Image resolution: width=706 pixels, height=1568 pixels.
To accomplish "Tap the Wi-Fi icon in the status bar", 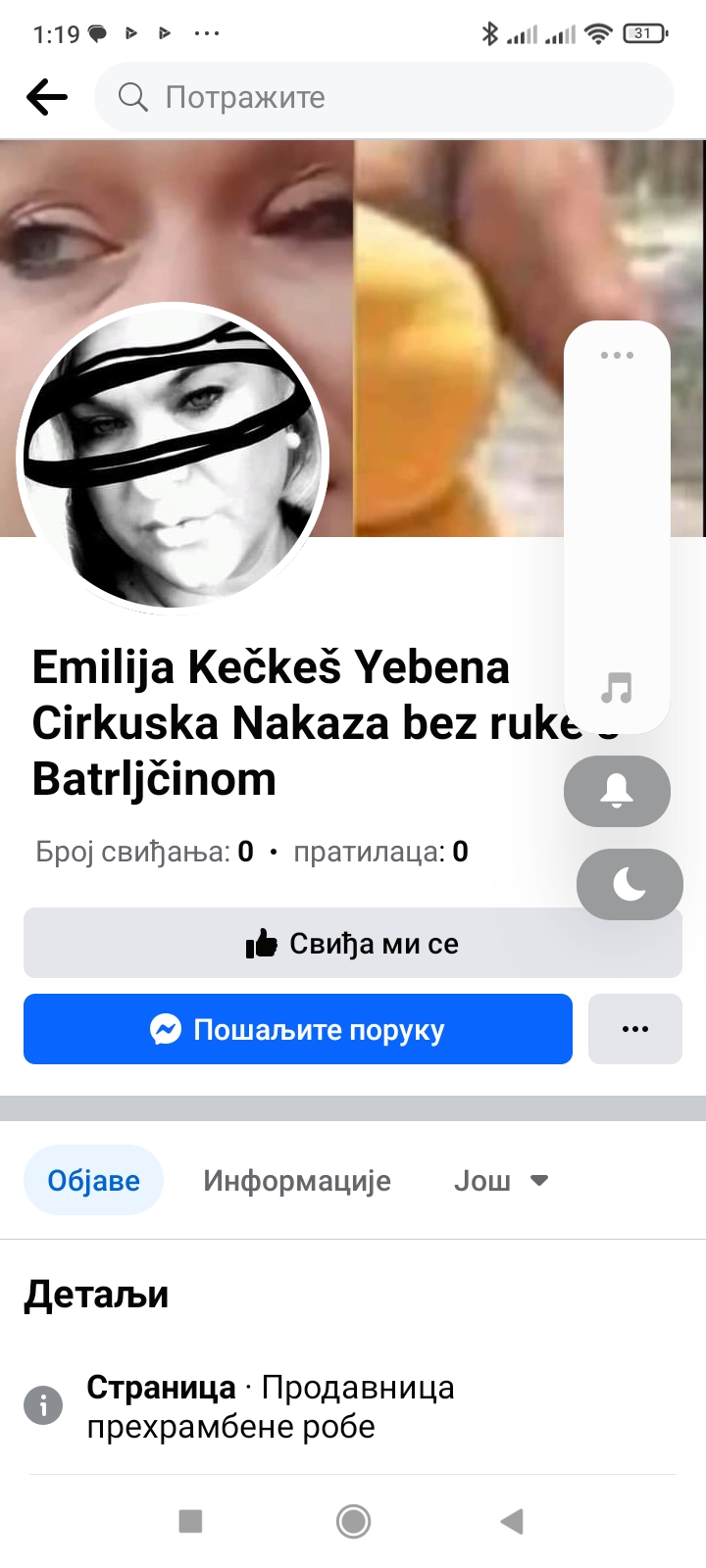I will point(599,32).
